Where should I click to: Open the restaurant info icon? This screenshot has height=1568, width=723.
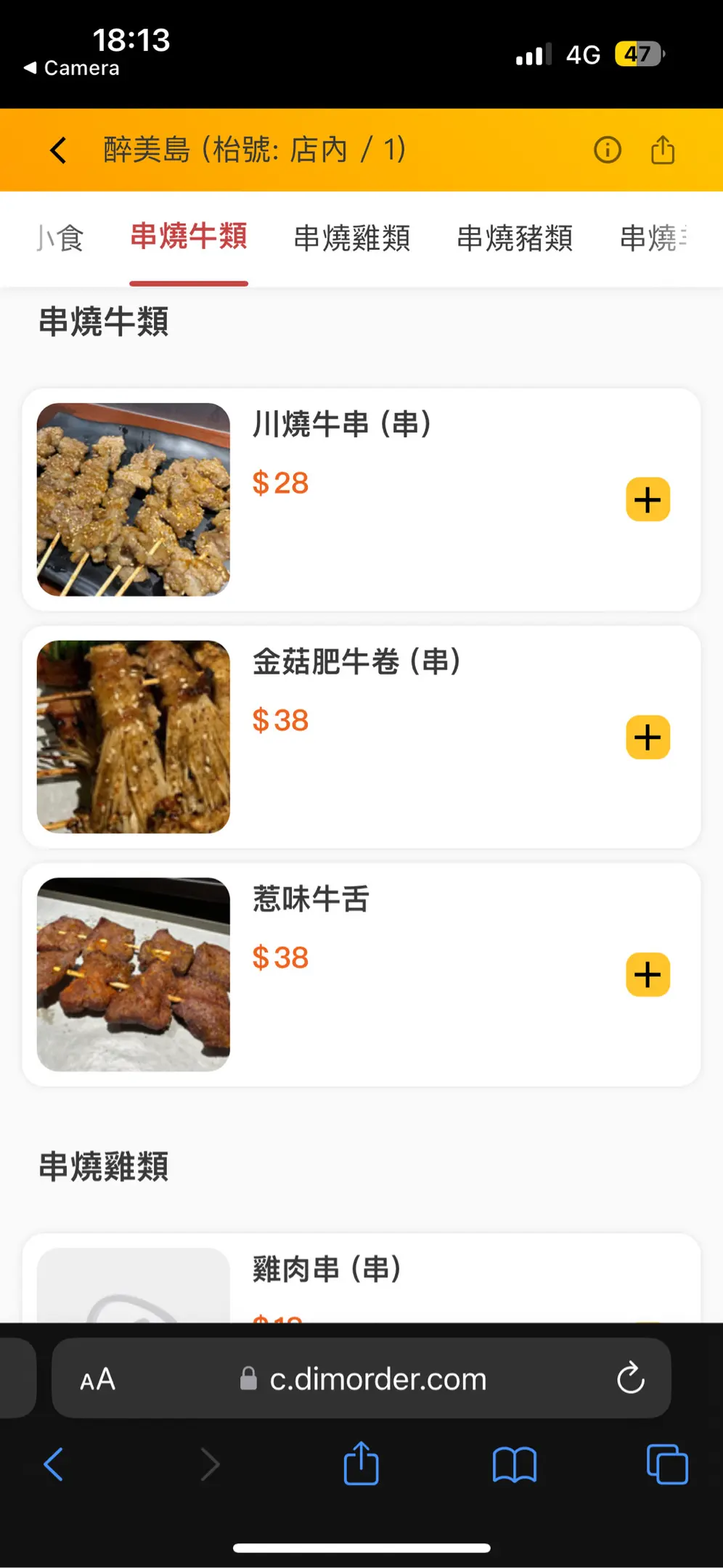tap(607, 150)
